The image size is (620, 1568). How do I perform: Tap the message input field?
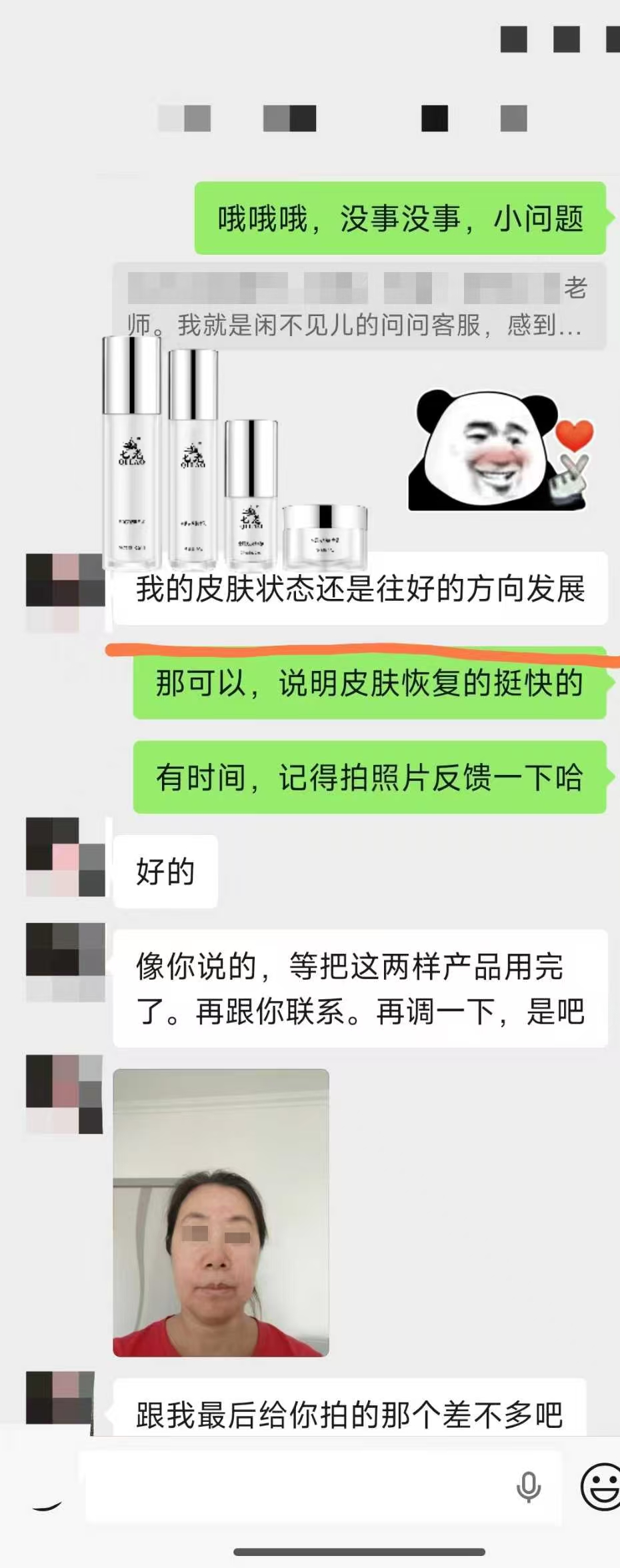click(300, 1487)
